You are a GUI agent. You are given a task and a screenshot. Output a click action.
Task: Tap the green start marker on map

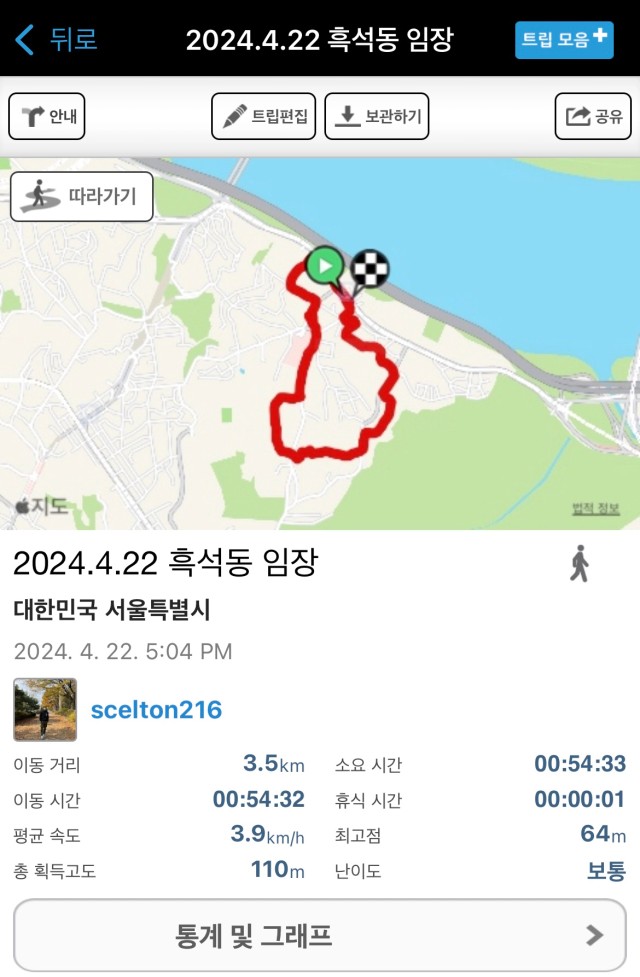click(x=324, y=266)
